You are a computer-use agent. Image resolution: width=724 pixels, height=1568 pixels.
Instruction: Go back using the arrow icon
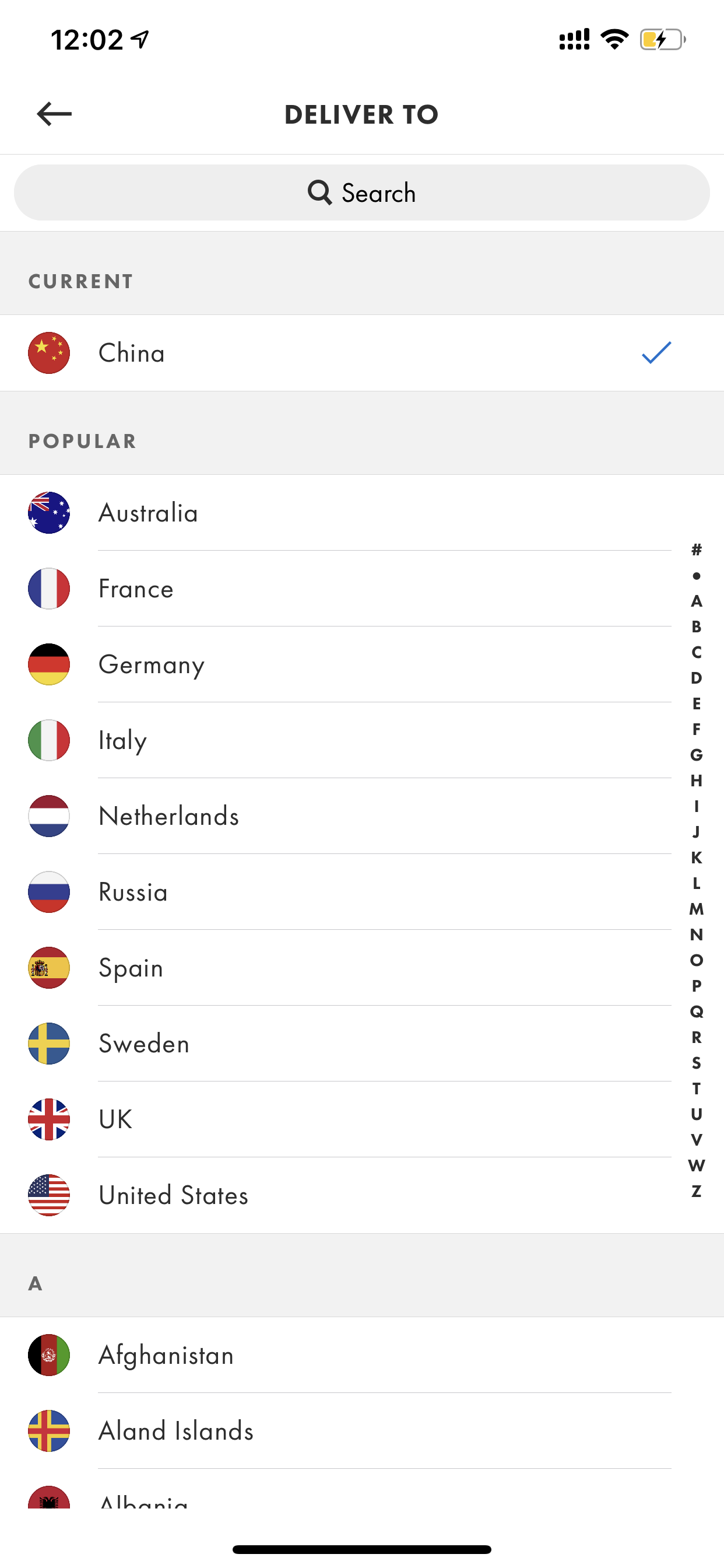[x=54, y=114]
